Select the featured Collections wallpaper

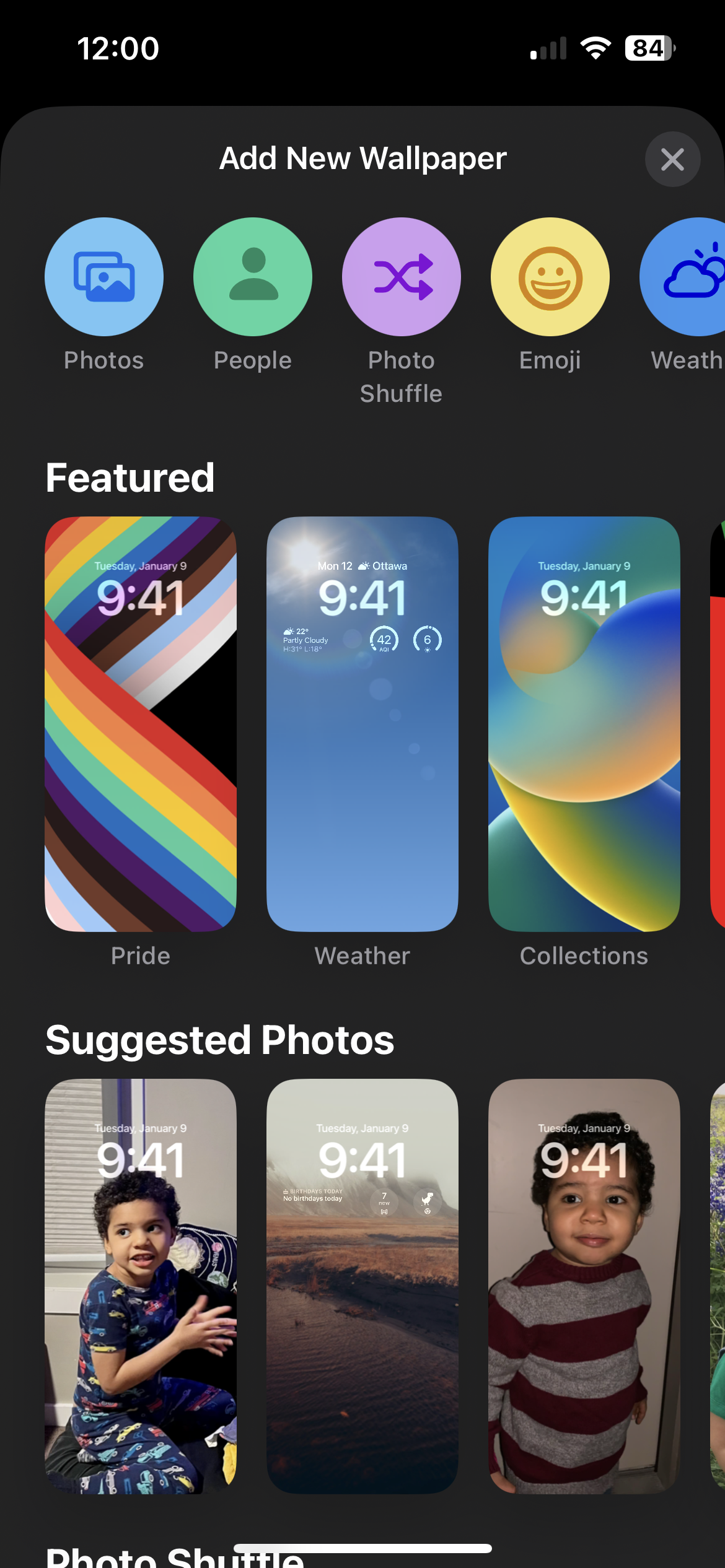[584, 723]
